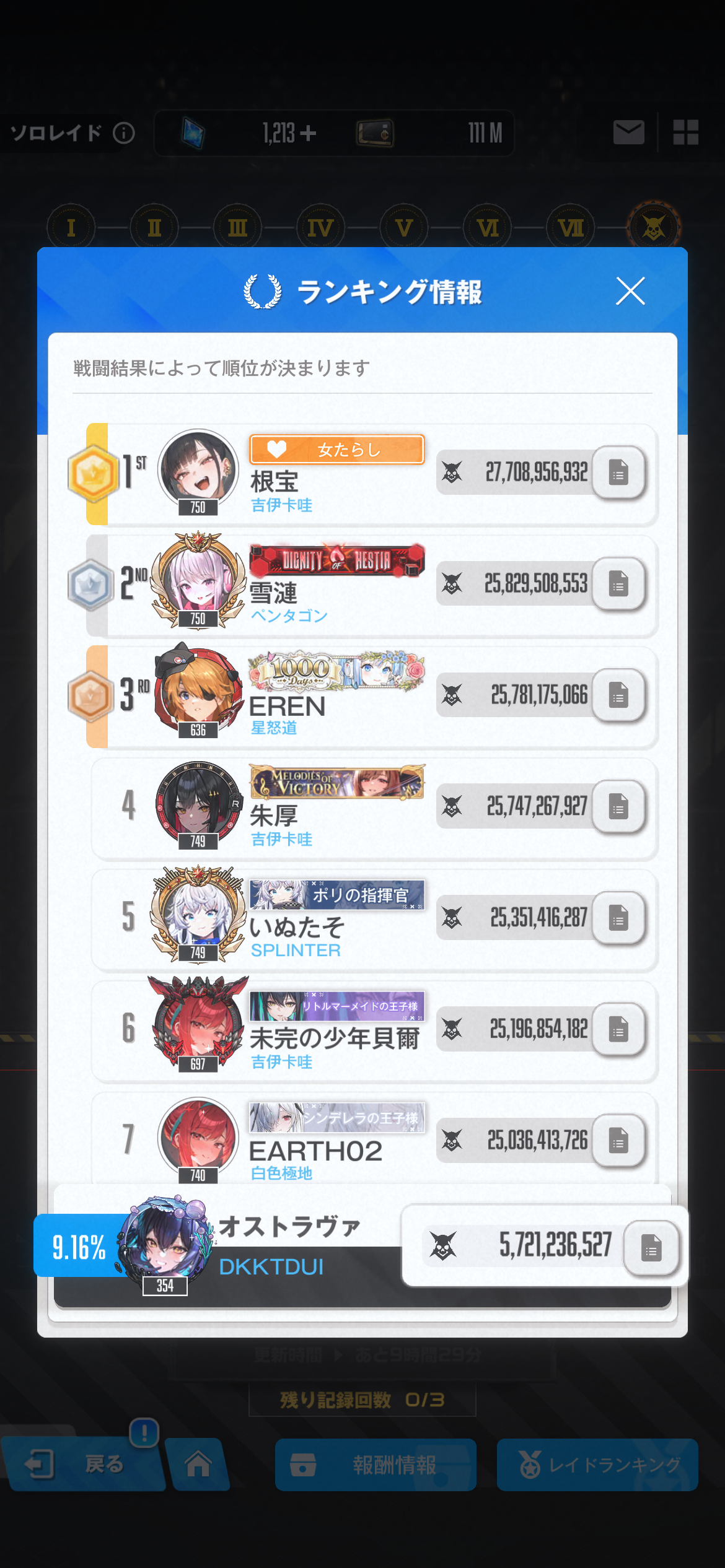Screen dimensions: 725x1568
Task: Open 雪漣's profile avatar
Action: (198, 580)
